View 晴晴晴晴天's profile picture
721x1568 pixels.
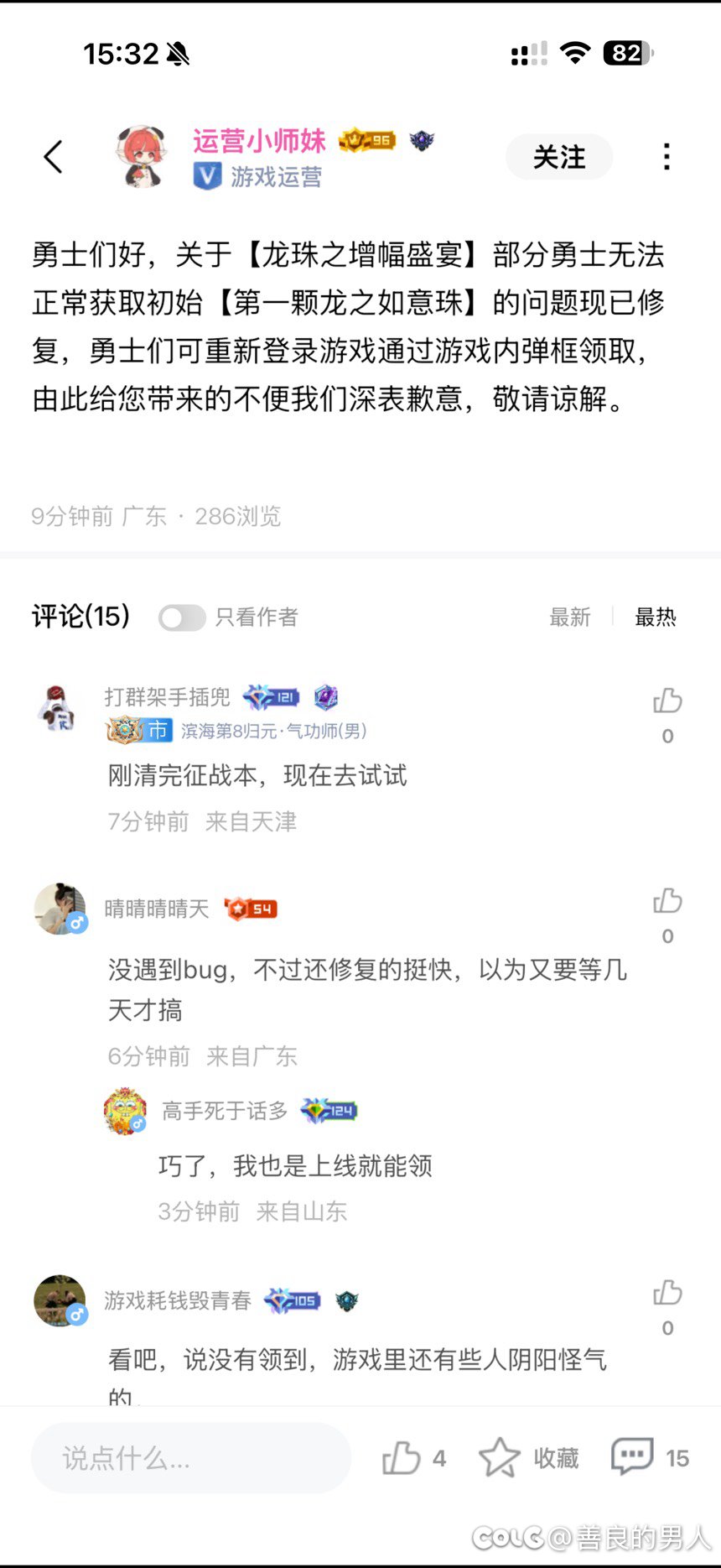click(x=60, y=909)
